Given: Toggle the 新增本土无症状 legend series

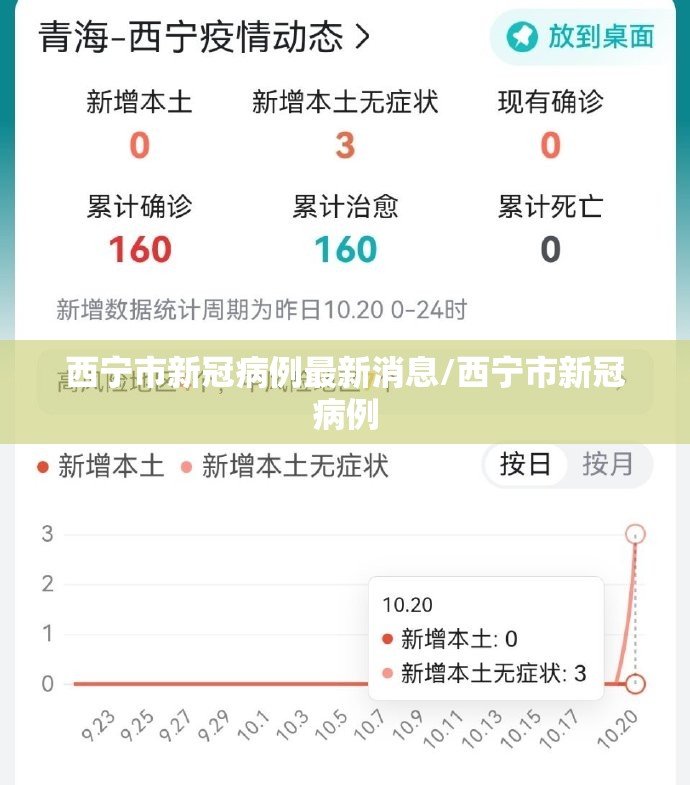Looking at the screenshot, I should pyautogui.click(x=285, y=466).
